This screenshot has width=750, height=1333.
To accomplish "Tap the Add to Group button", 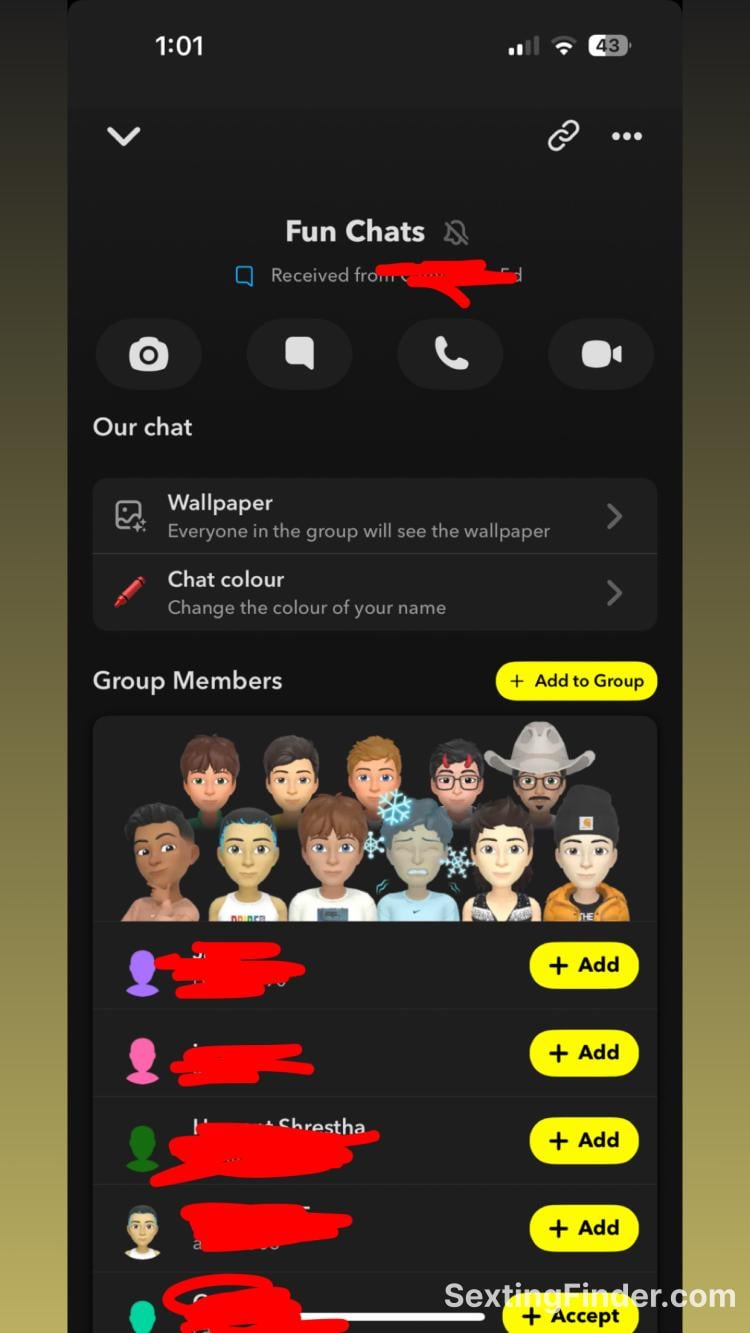I will coord(576,681).
